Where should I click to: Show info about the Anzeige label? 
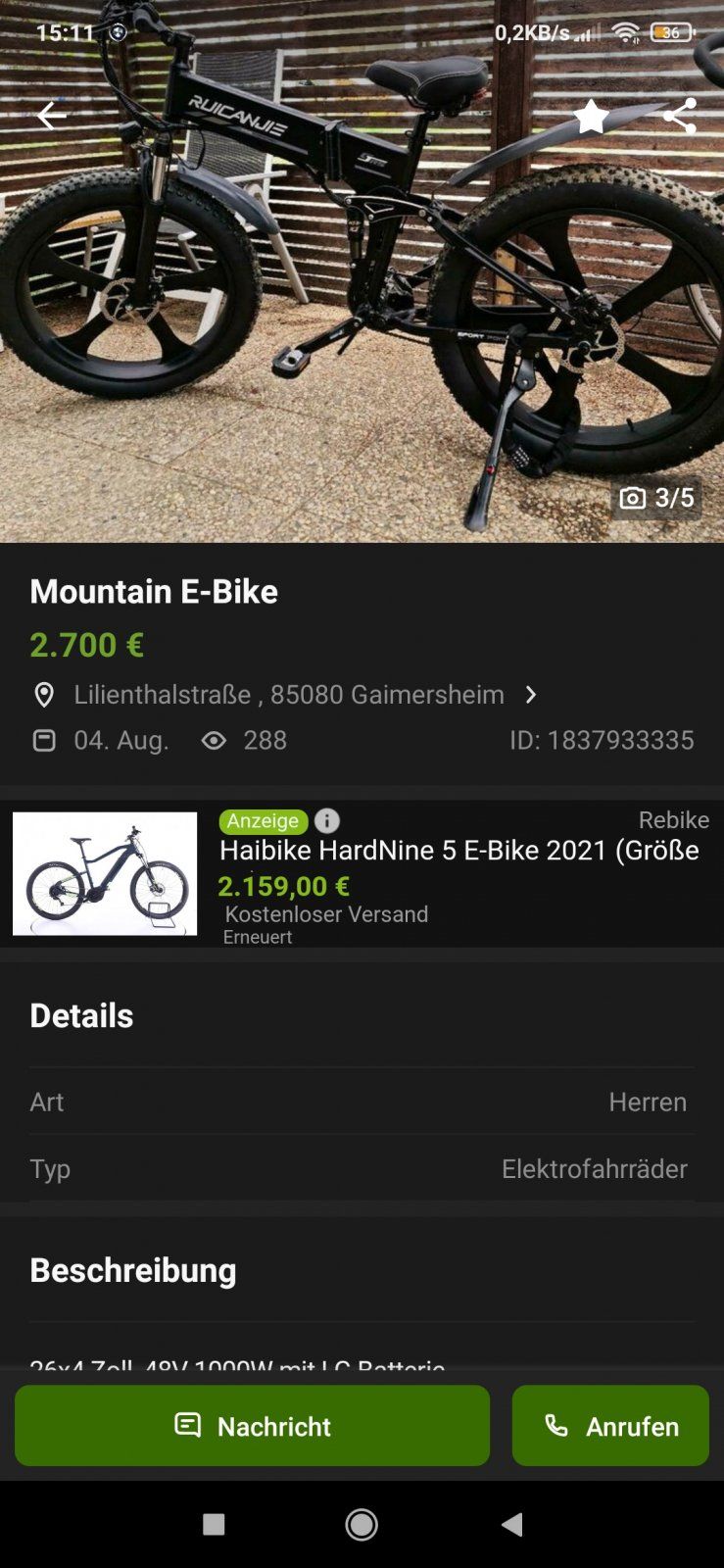pyautogui.click(x=327, y=821)
